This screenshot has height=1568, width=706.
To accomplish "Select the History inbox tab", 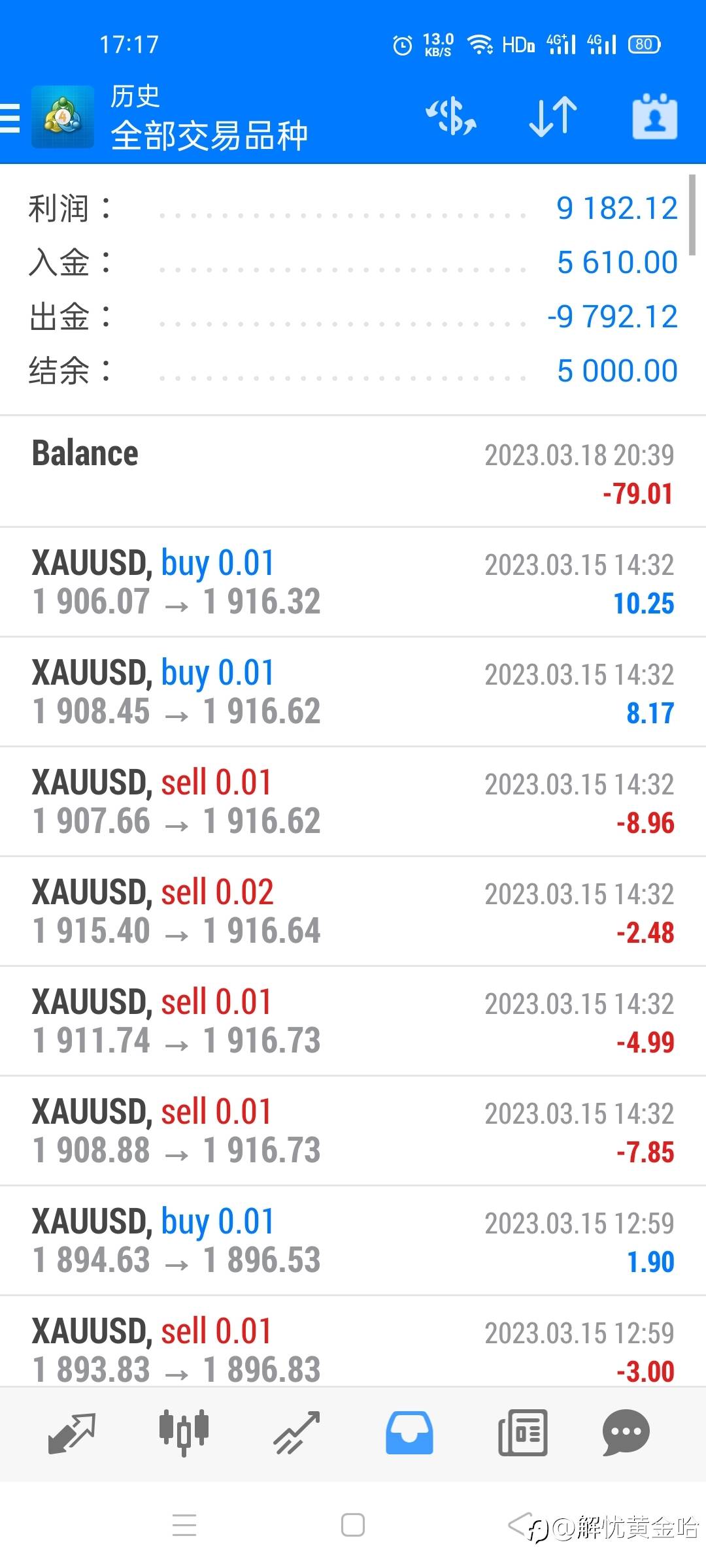I will point(409,1433).
